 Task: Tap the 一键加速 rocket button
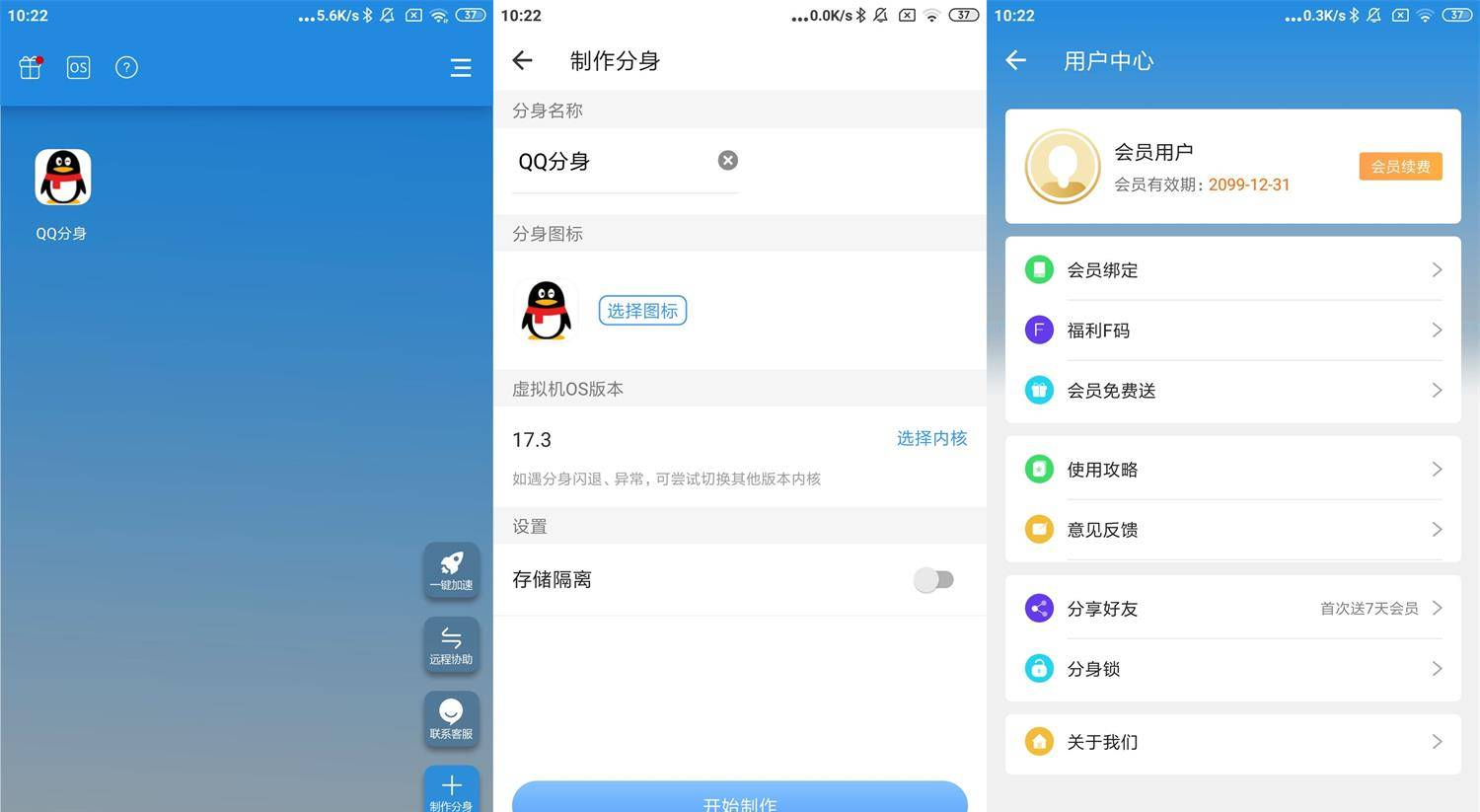452,569
